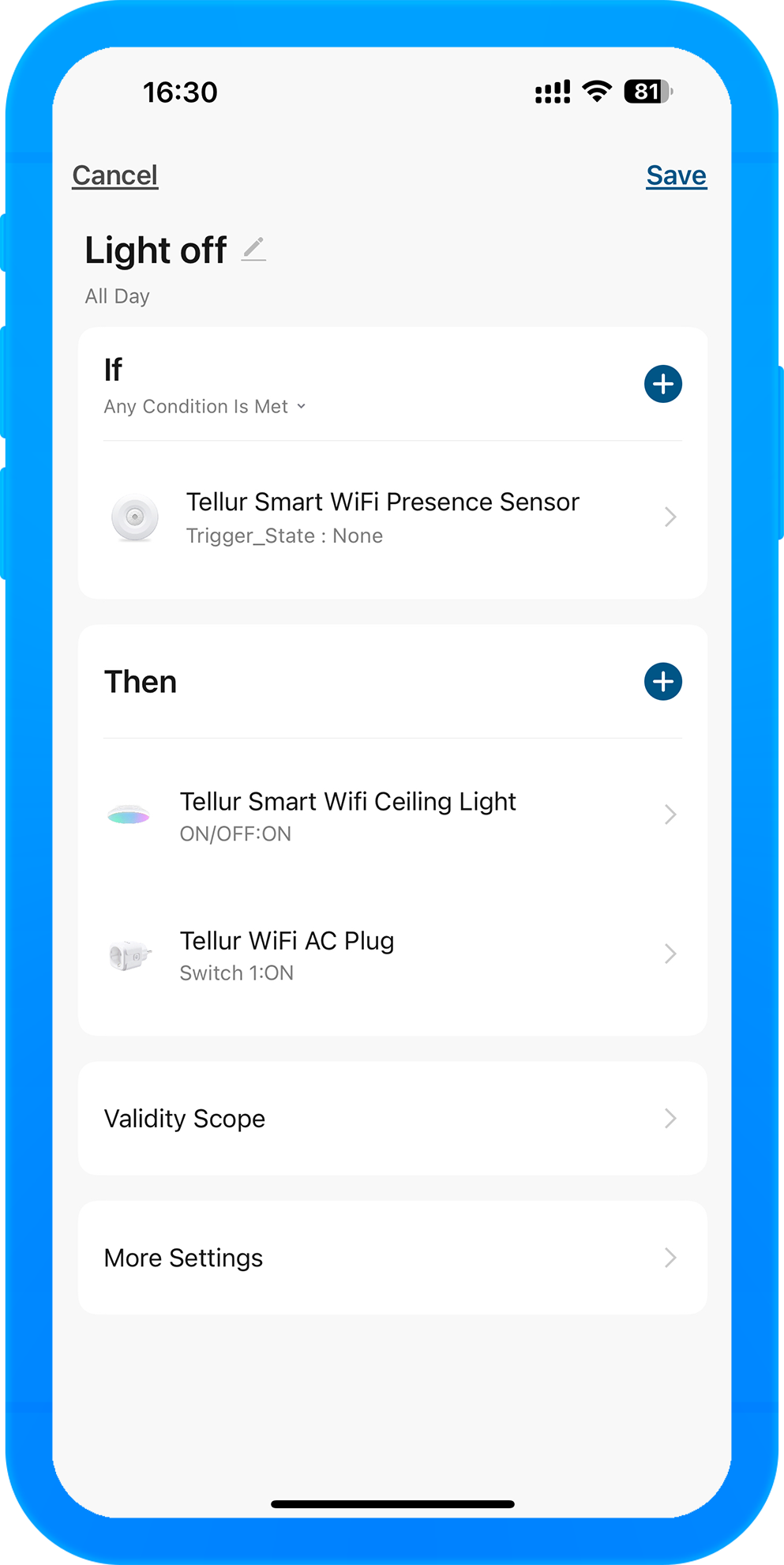Viewport: 784px width, 1565px height.
Task: Open Tellur Smart WiFi Presence Sensor condition
Action: 392,517
